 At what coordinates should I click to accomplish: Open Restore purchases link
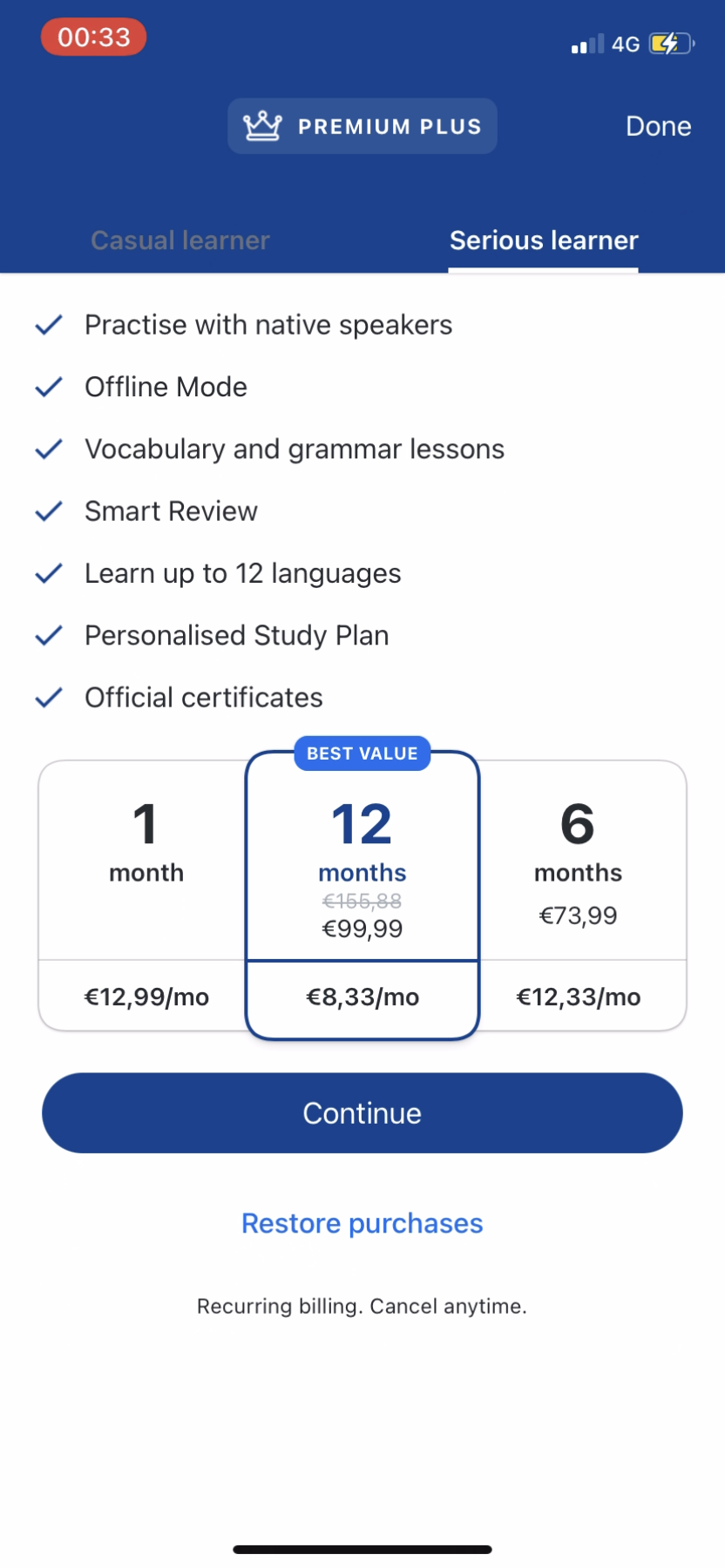[x=362, y=1223]
